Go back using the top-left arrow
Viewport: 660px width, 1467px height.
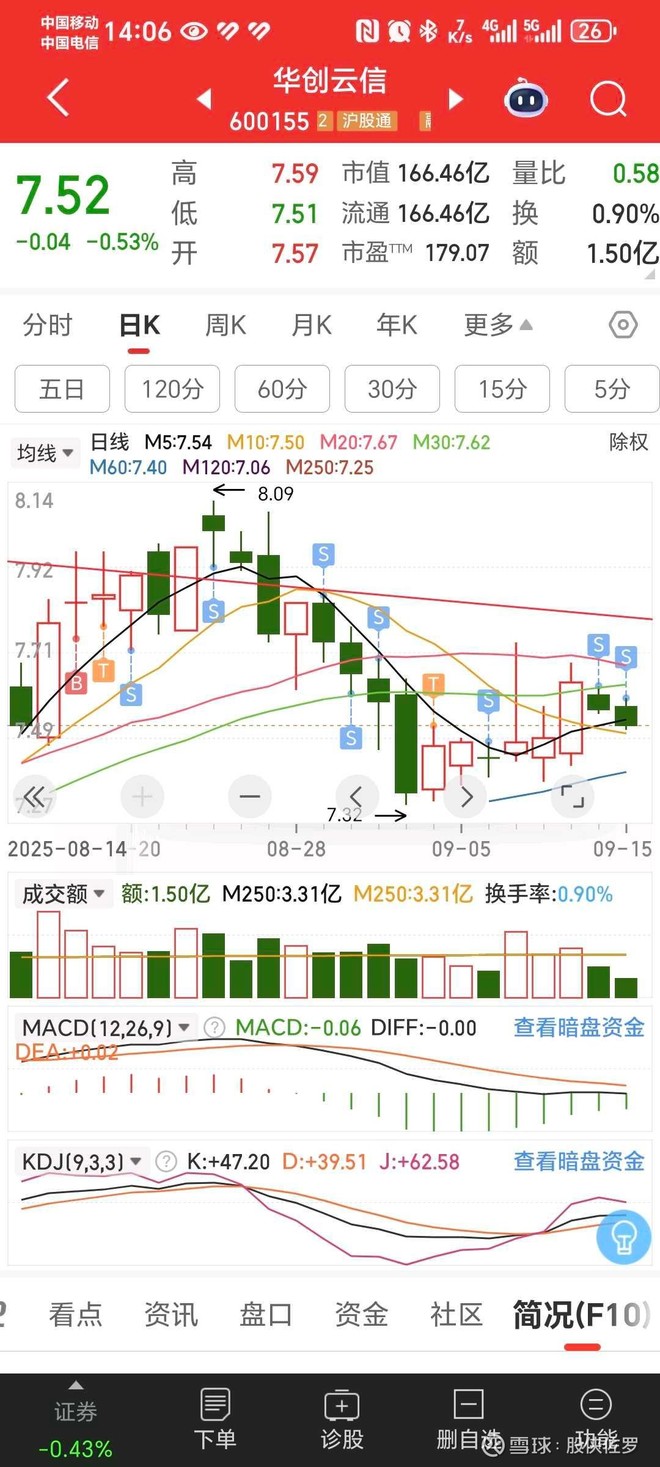[x=58, y=99]
